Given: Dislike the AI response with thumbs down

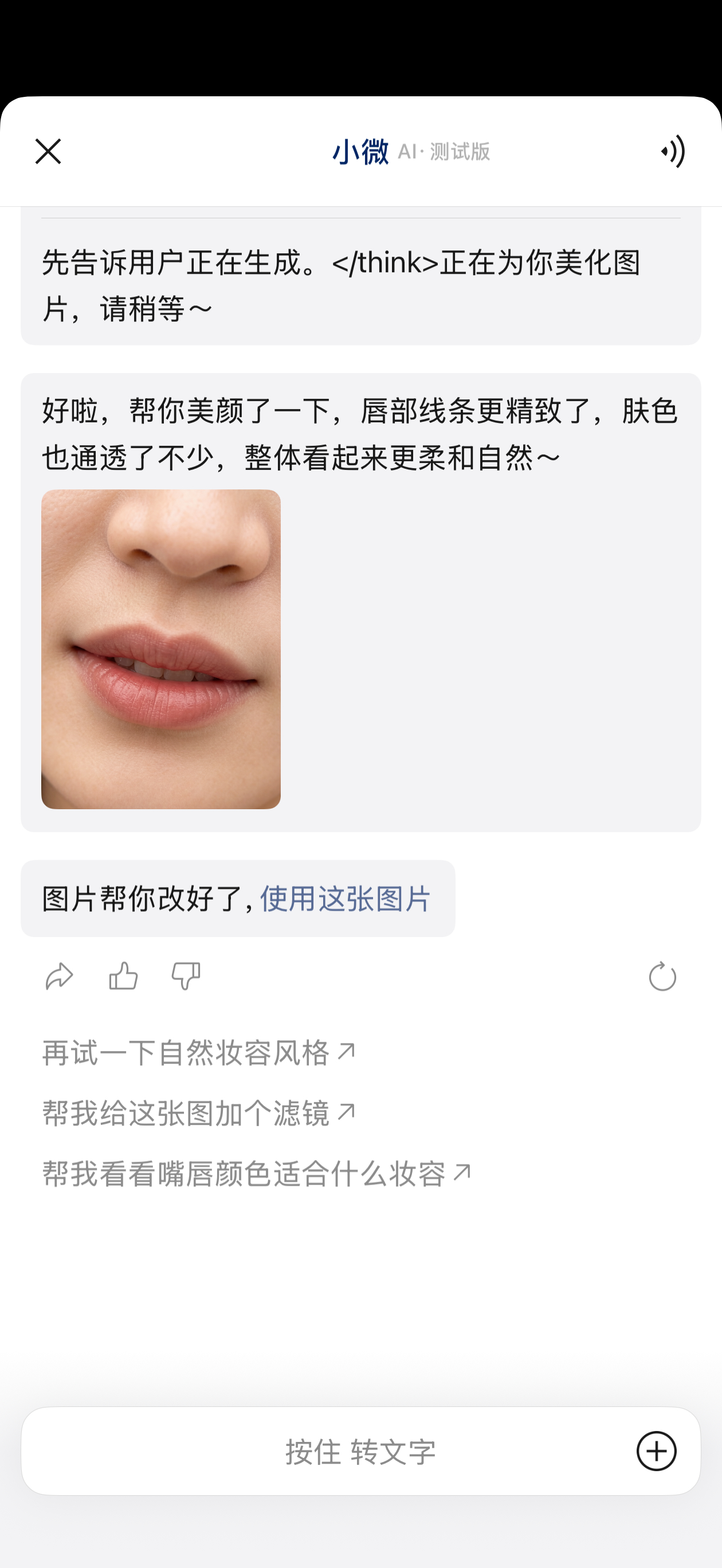Looking at the screenshot, I should [186, 977].
